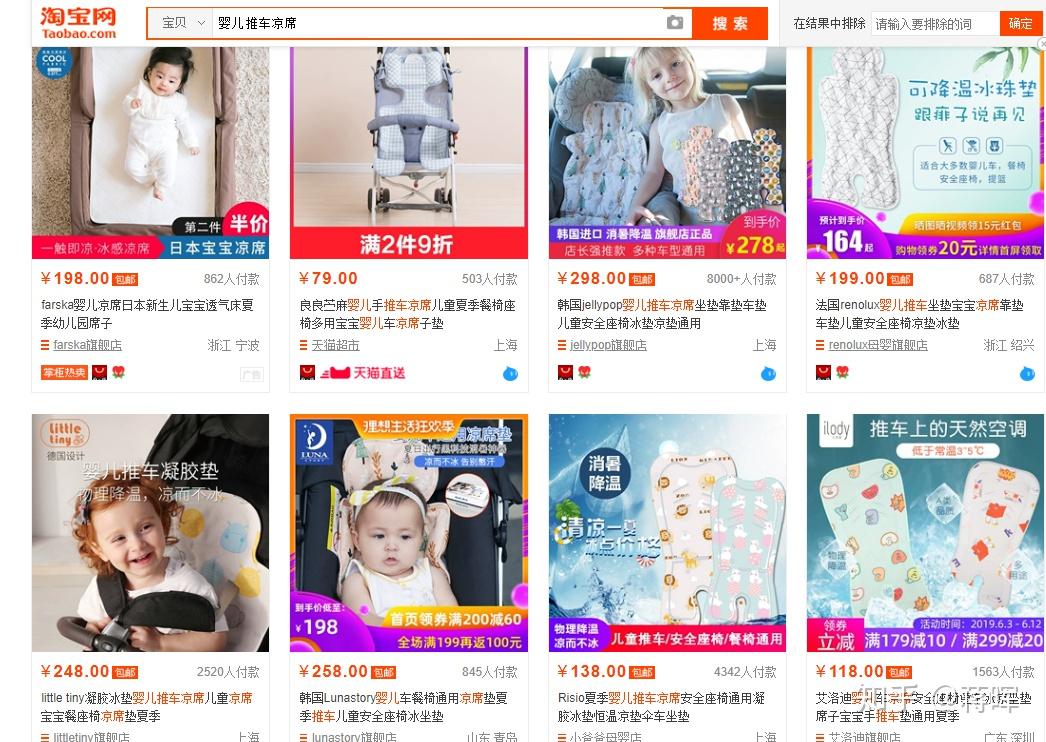Visit the renolux母婴旗舰店 store link
The width and height of the screenshot is (1046, 742).
point(877,345)
